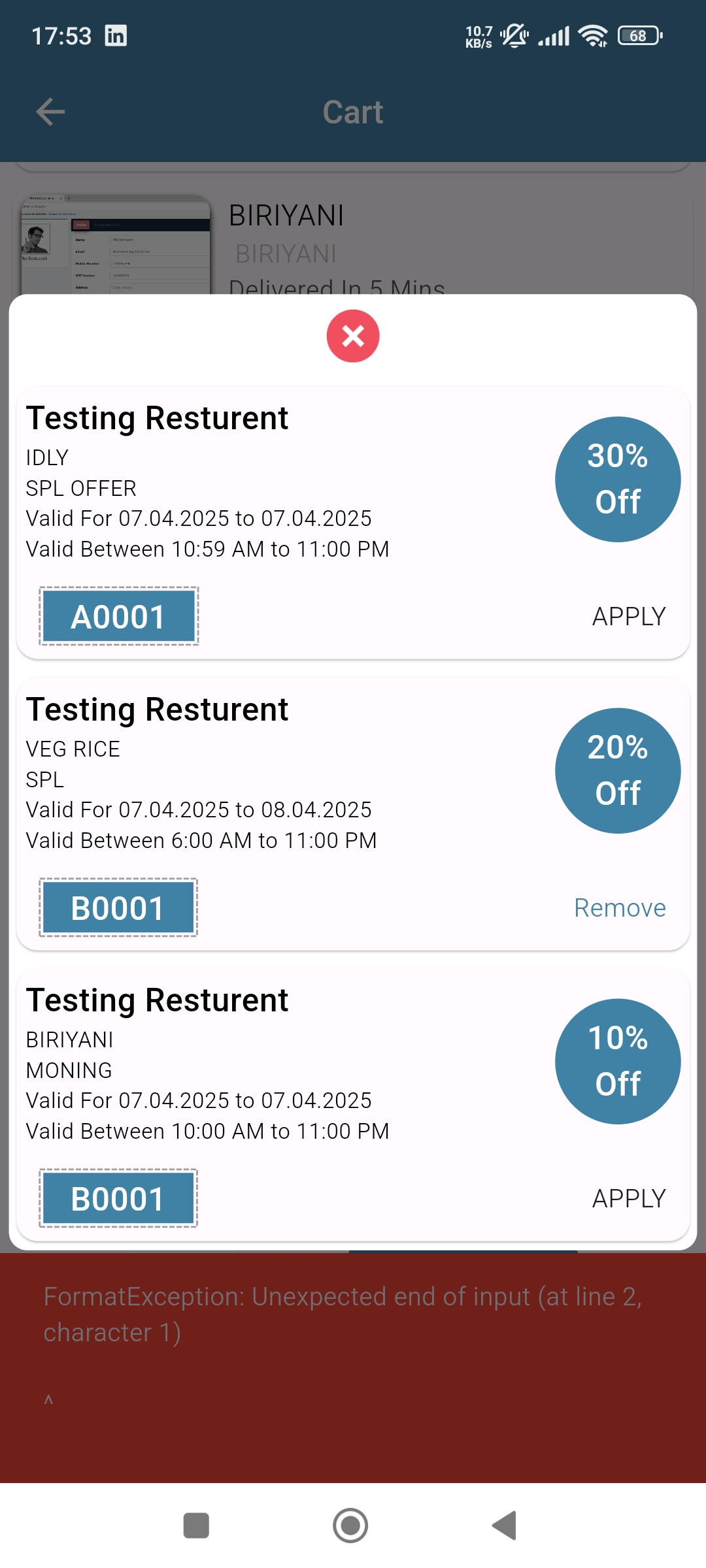Image resolution: width=706 pixels, height=1568 pixels.
Task: Tap the B0001 code on VEG RICE offer
Action: point(118,907)
